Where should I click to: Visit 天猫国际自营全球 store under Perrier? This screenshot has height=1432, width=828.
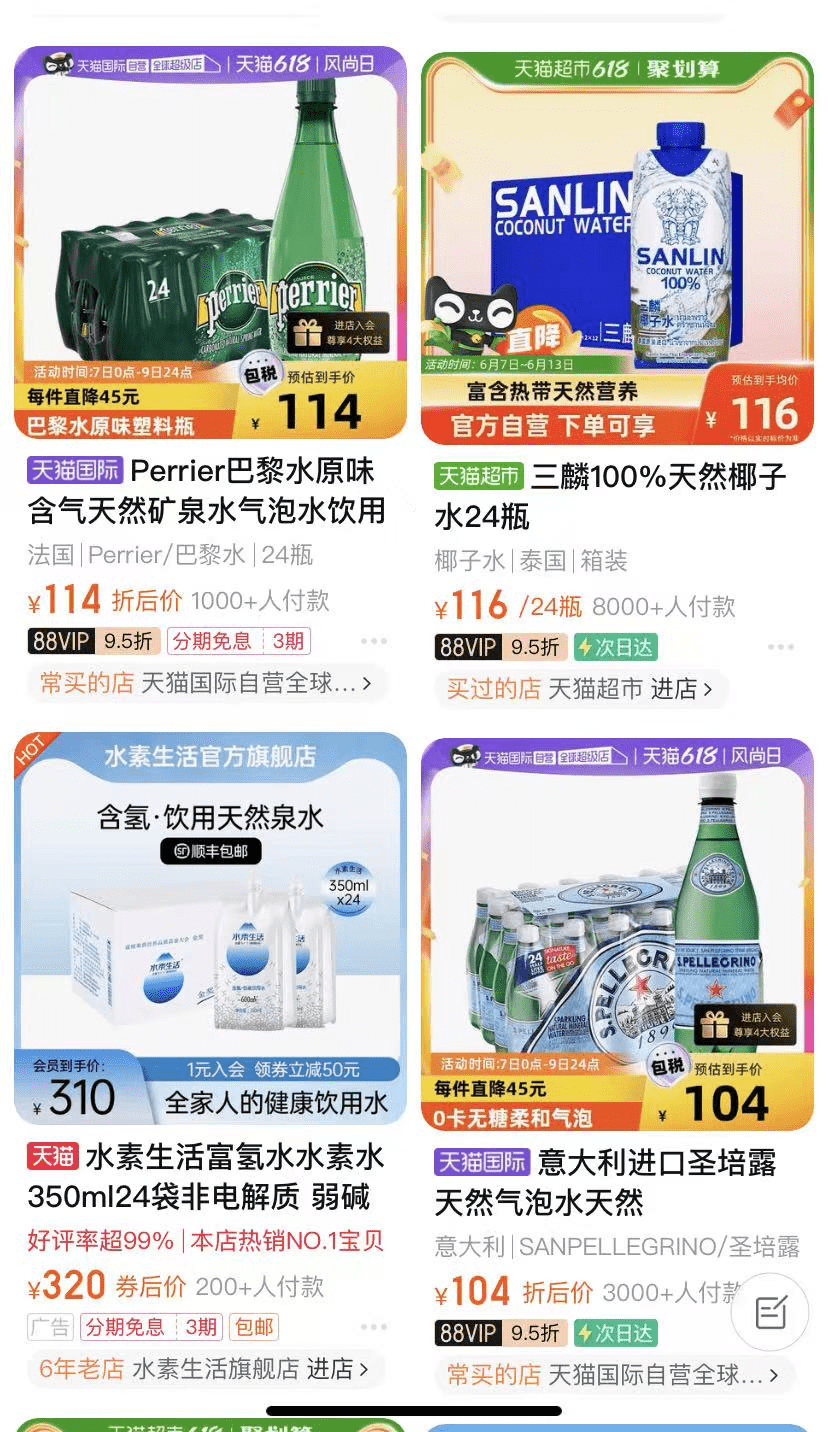pyautogui.click(x=206, y=683)
